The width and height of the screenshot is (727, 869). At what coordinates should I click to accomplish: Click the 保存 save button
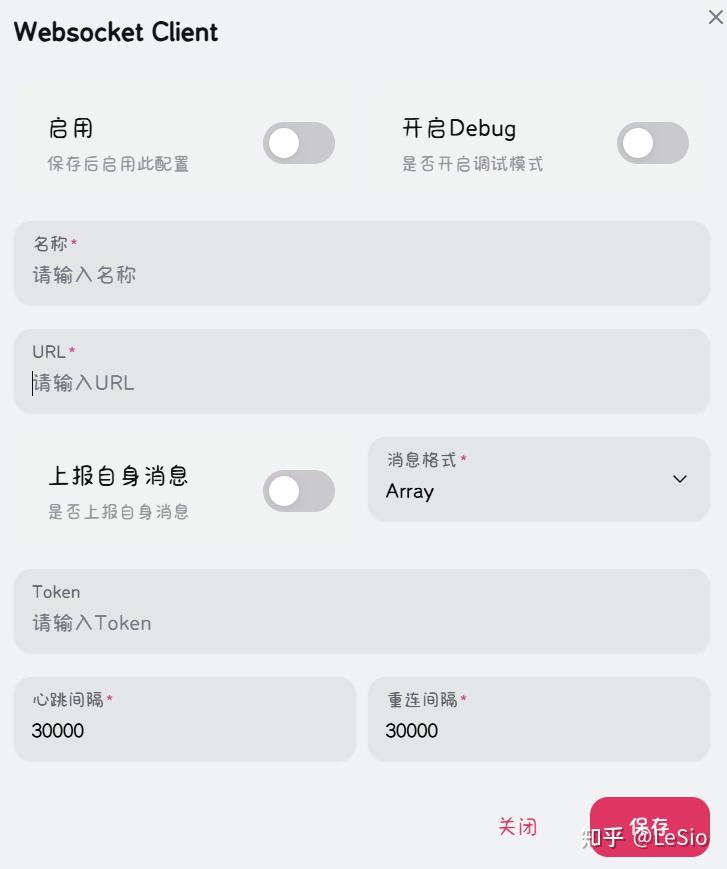coord(650,825)
